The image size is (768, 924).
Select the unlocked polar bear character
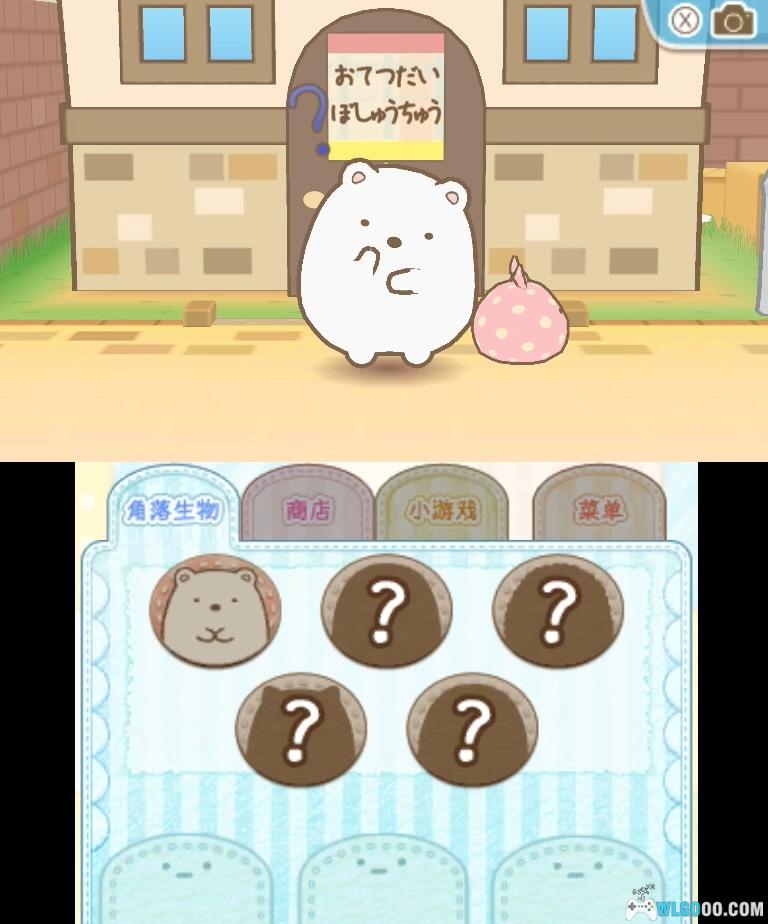pyautogui.click(x=215, y=610)
